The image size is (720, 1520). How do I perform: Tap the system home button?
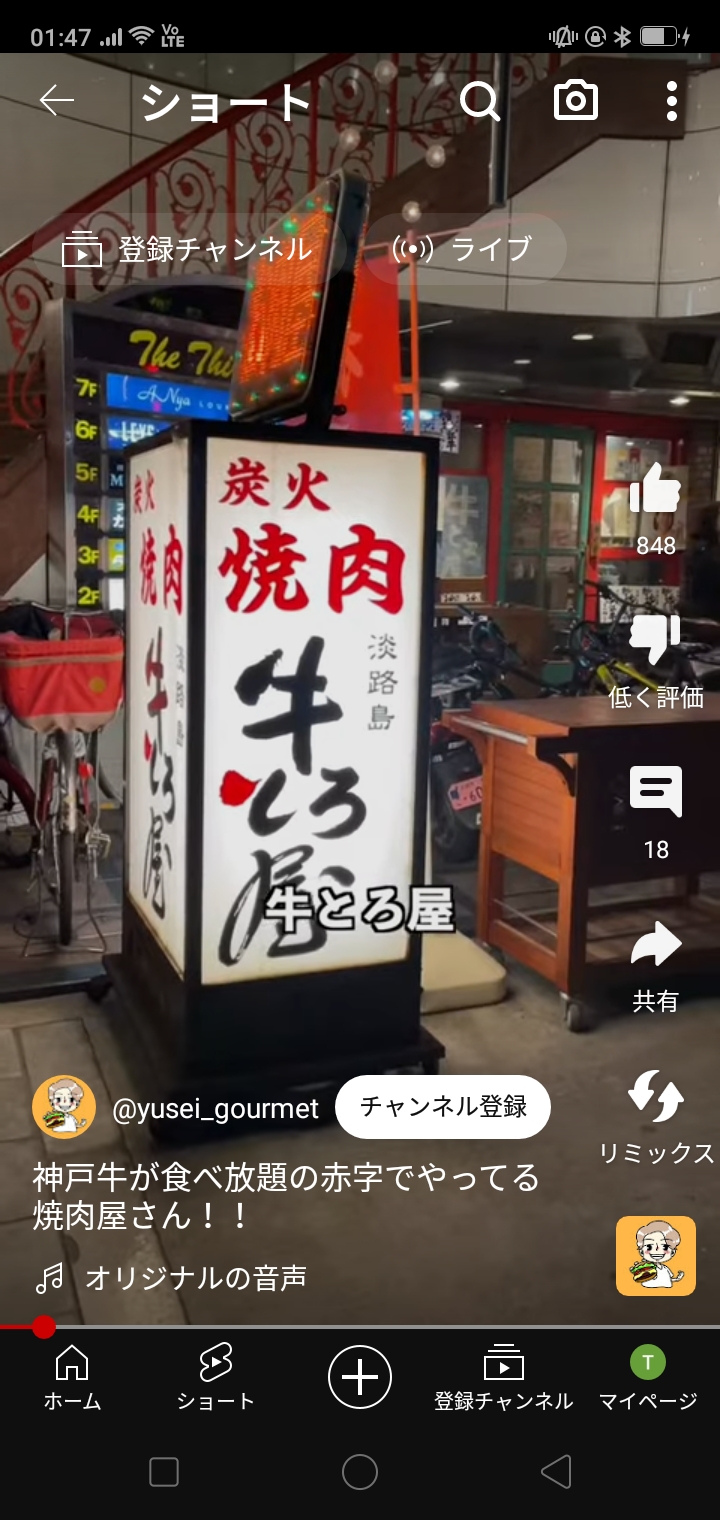(x=360, y=1472)
